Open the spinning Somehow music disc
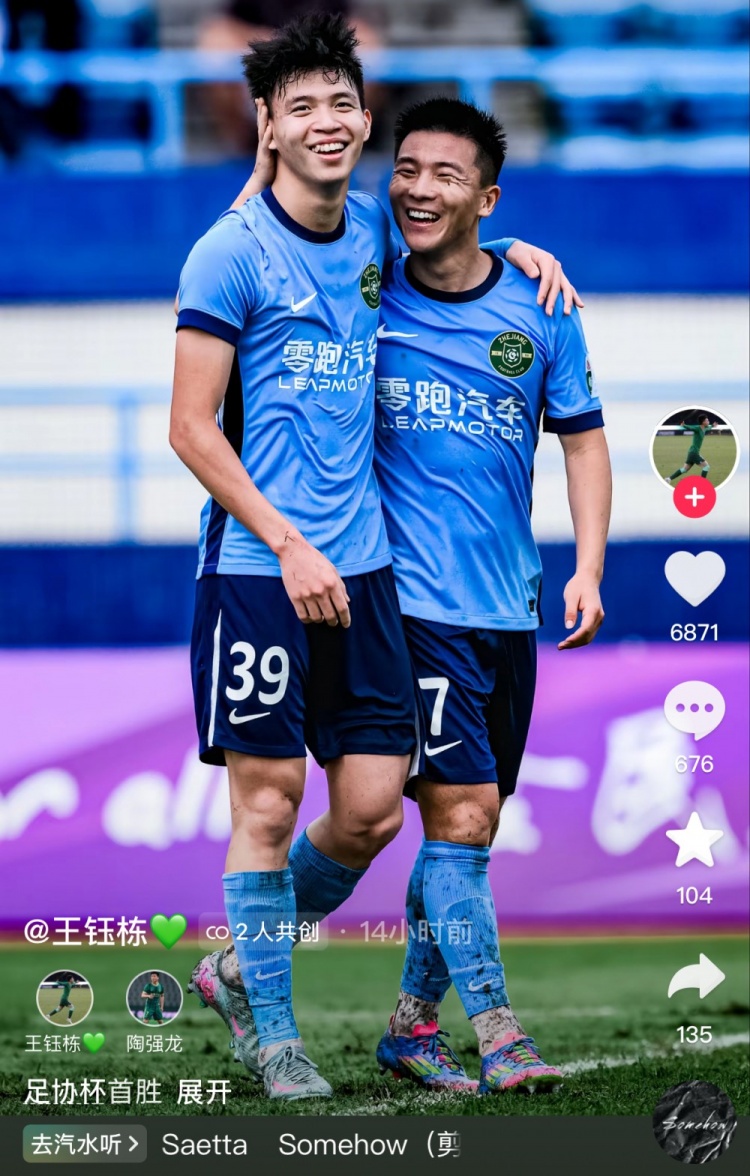Viewport: 750px width, 1176px height. point(694,1122)
